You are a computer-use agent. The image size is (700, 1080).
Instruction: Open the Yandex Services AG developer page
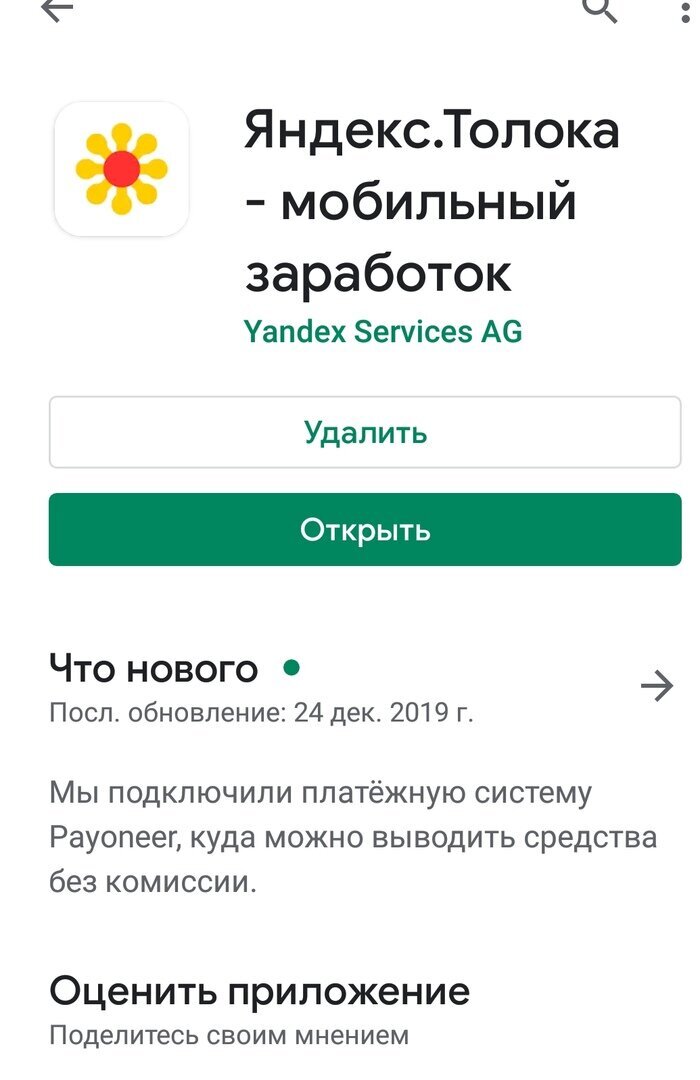(383, 331)
